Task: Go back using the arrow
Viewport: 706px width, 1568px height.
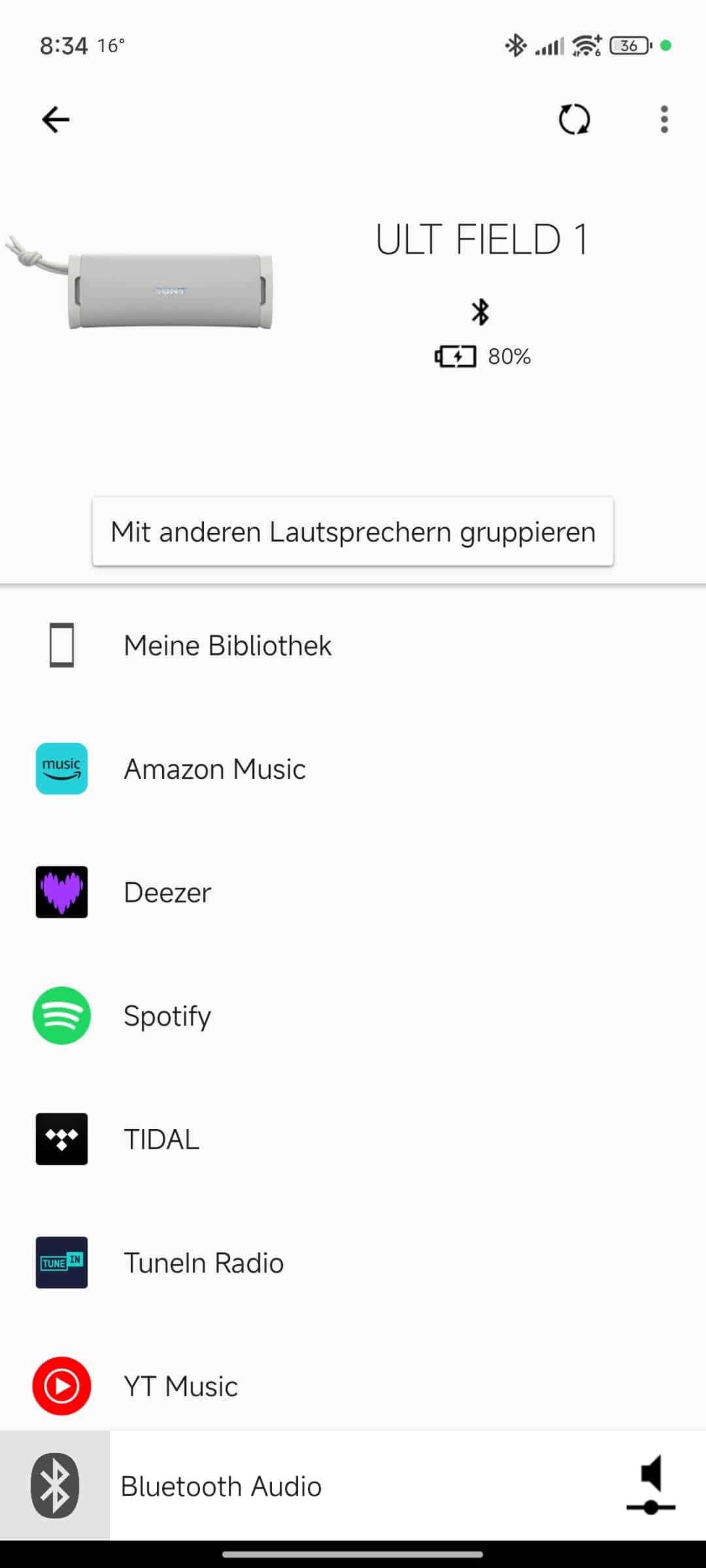Action: pos(56,120)
